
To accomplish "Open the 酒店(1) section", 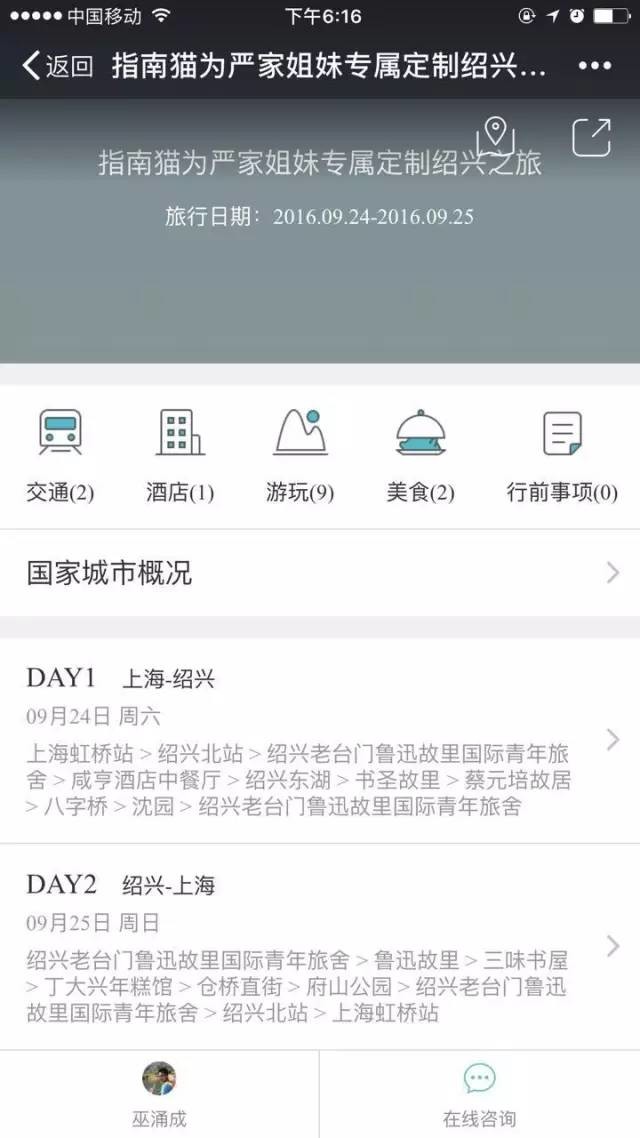I will coord(180,455).
